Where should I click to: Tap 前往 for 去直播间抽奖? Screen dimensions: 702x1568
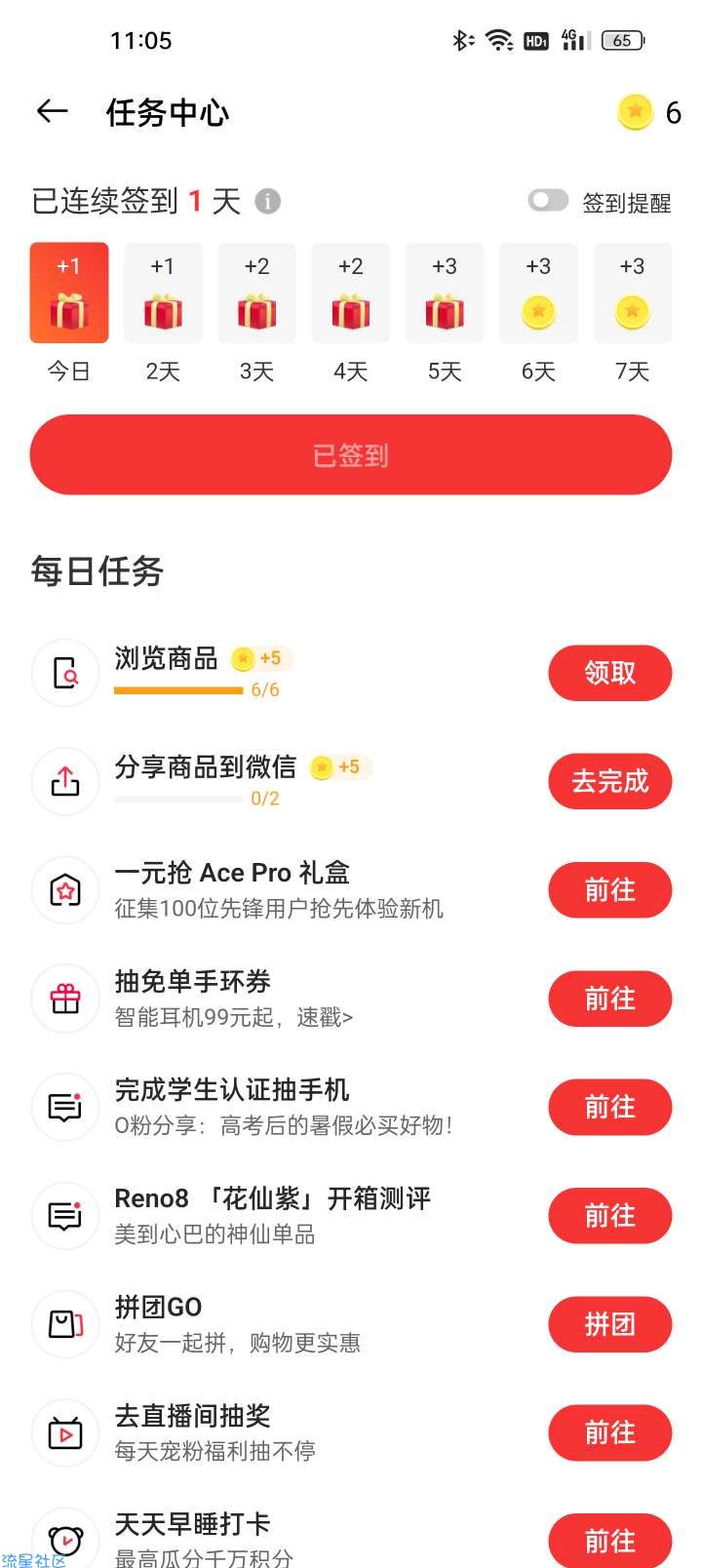(x=609, y=1432)
